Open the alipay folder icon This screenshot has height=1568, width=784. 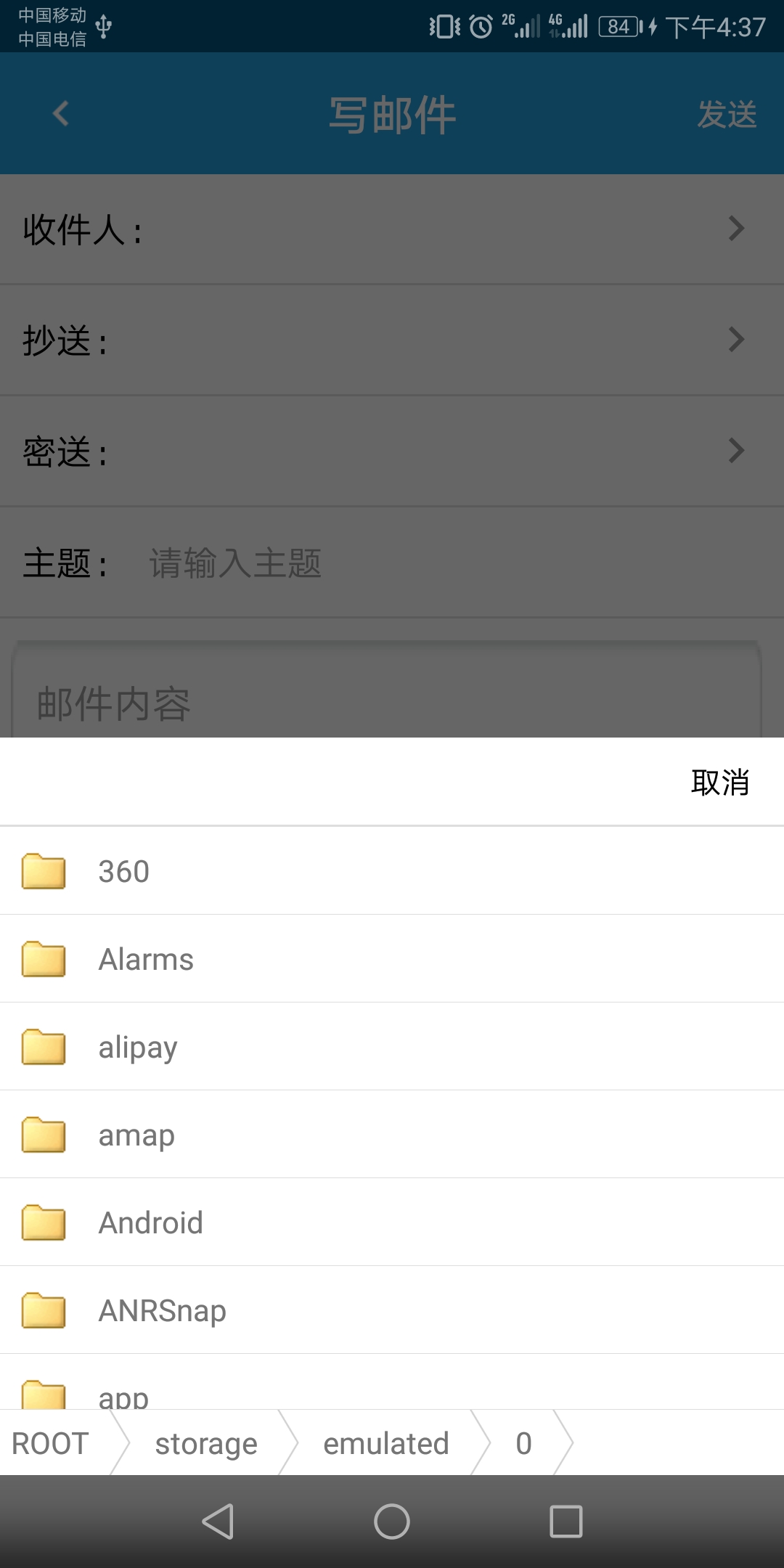point(43,1046)
